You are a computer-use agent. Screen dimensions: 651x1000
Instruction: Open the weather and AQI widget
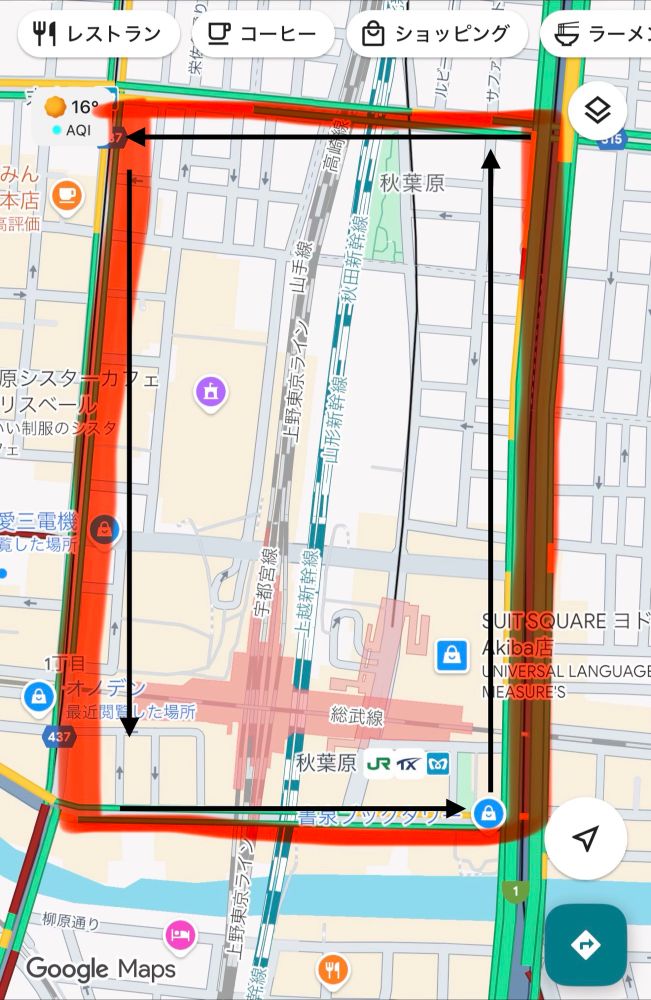(x=70, y=117)
